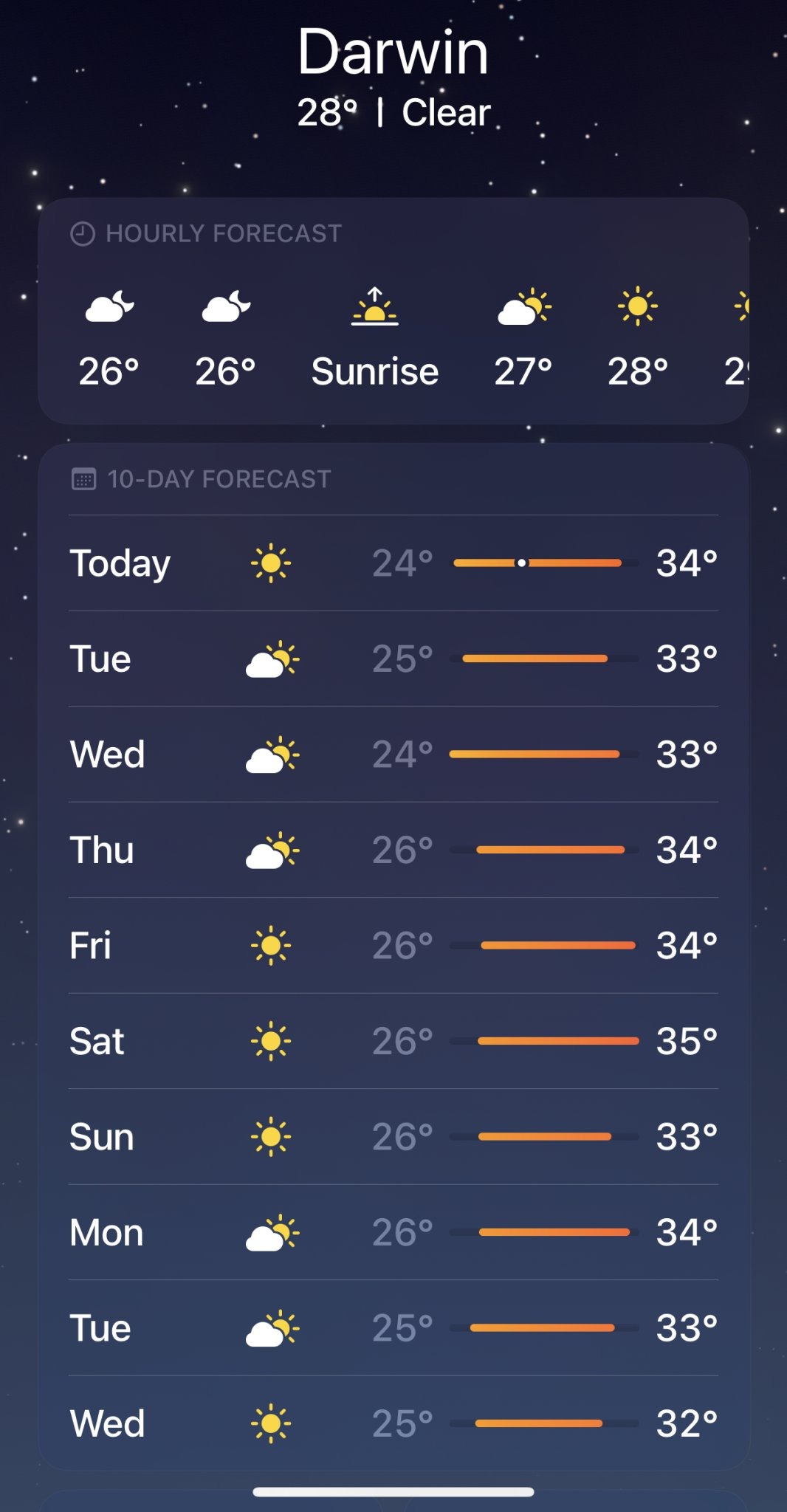Open the hourly forecast card
This screenshot has height=1512, width=787.
pyautogui.click(x=393, y=311)
